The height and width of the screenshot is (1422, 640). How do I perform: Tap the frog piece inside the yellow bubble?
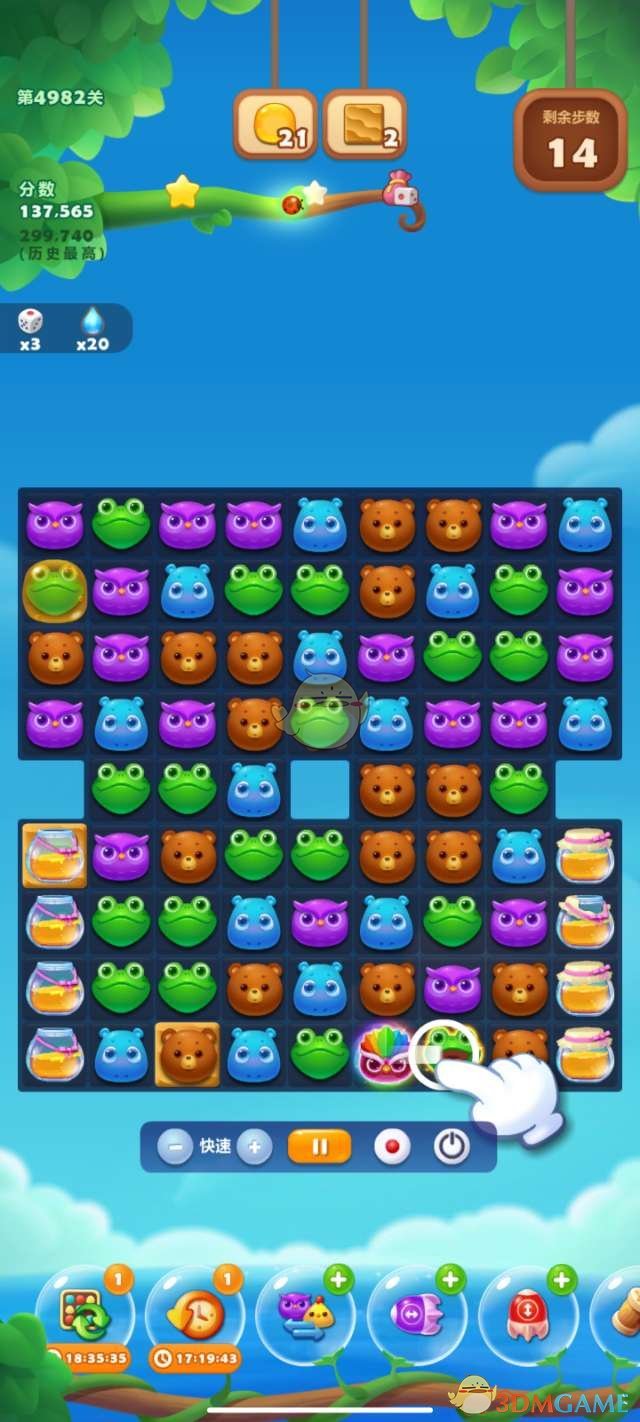(54, 589)
